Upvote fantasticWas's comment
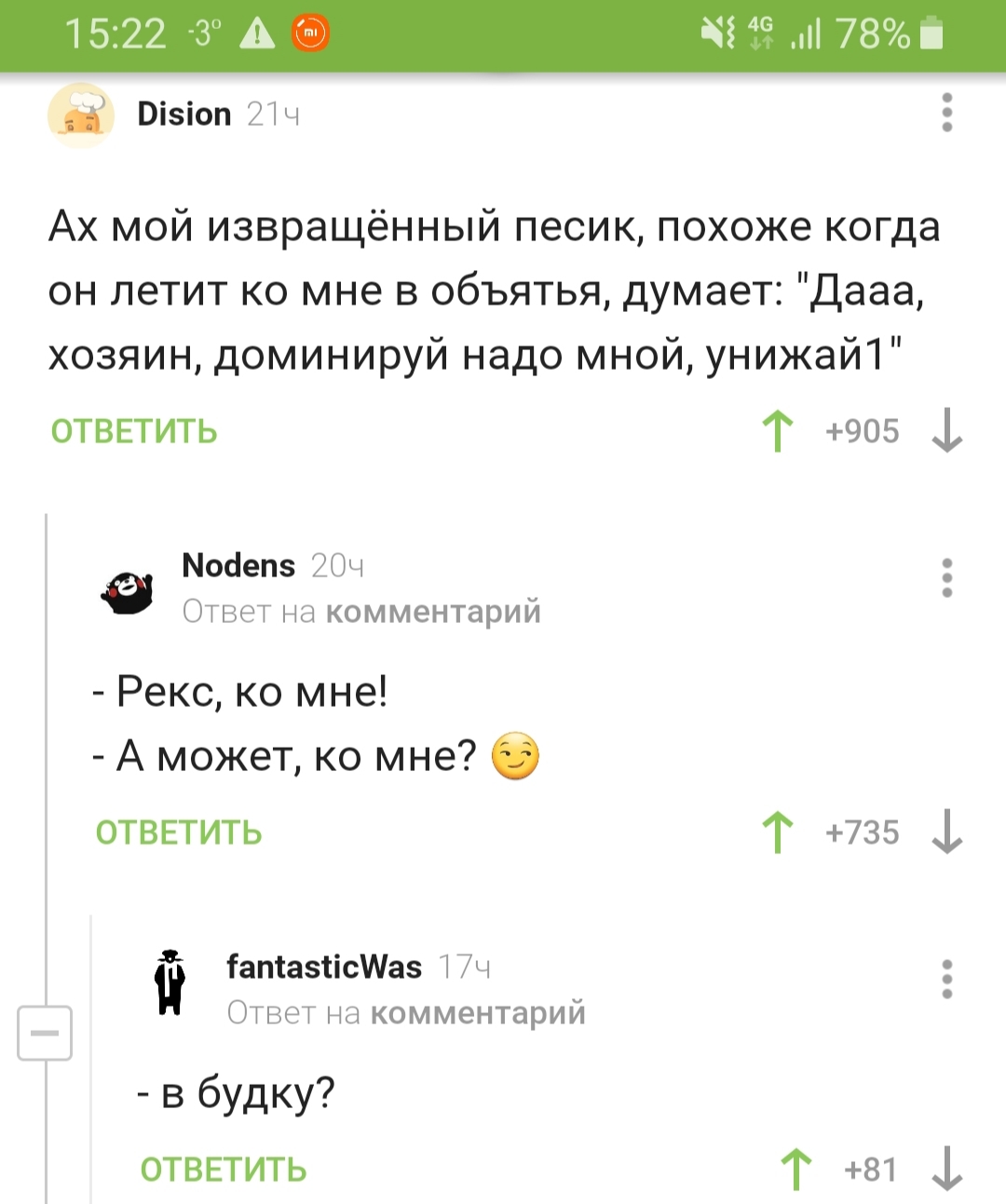 (795, 1170)
